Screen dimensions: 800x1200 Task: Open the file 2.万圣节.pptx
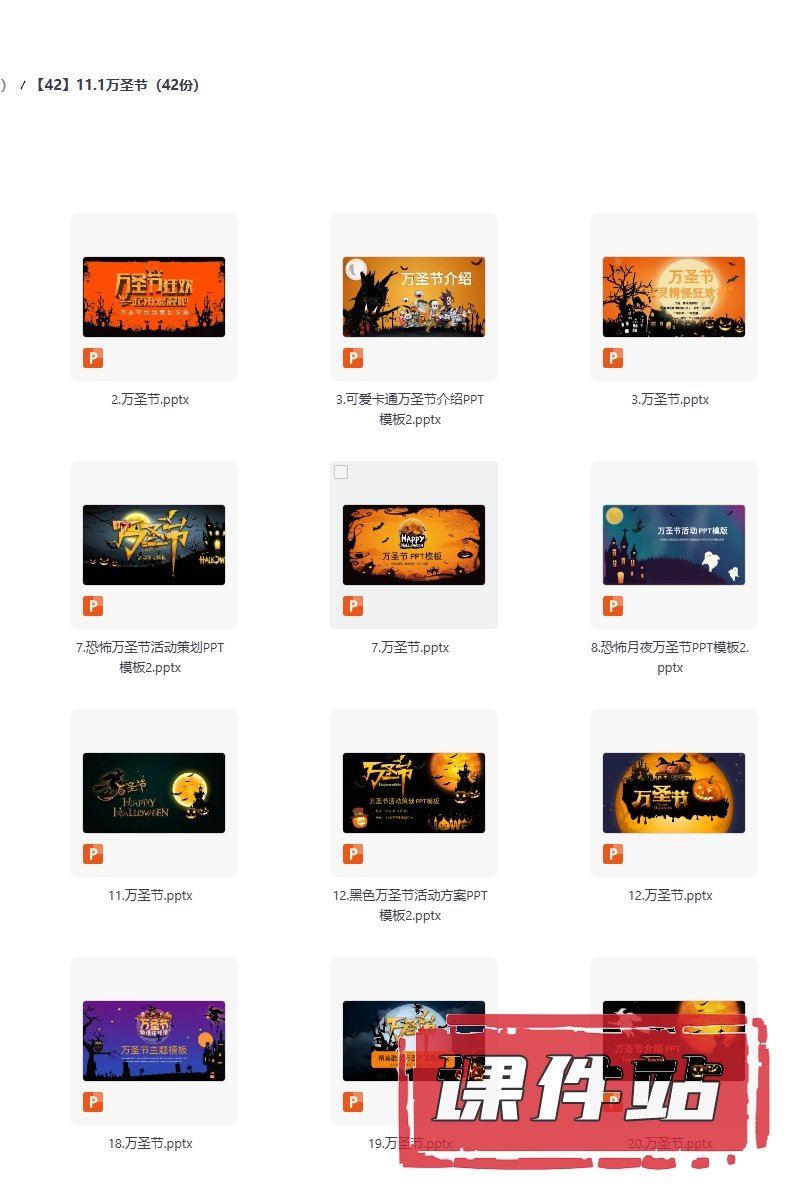tap(154, 297)
